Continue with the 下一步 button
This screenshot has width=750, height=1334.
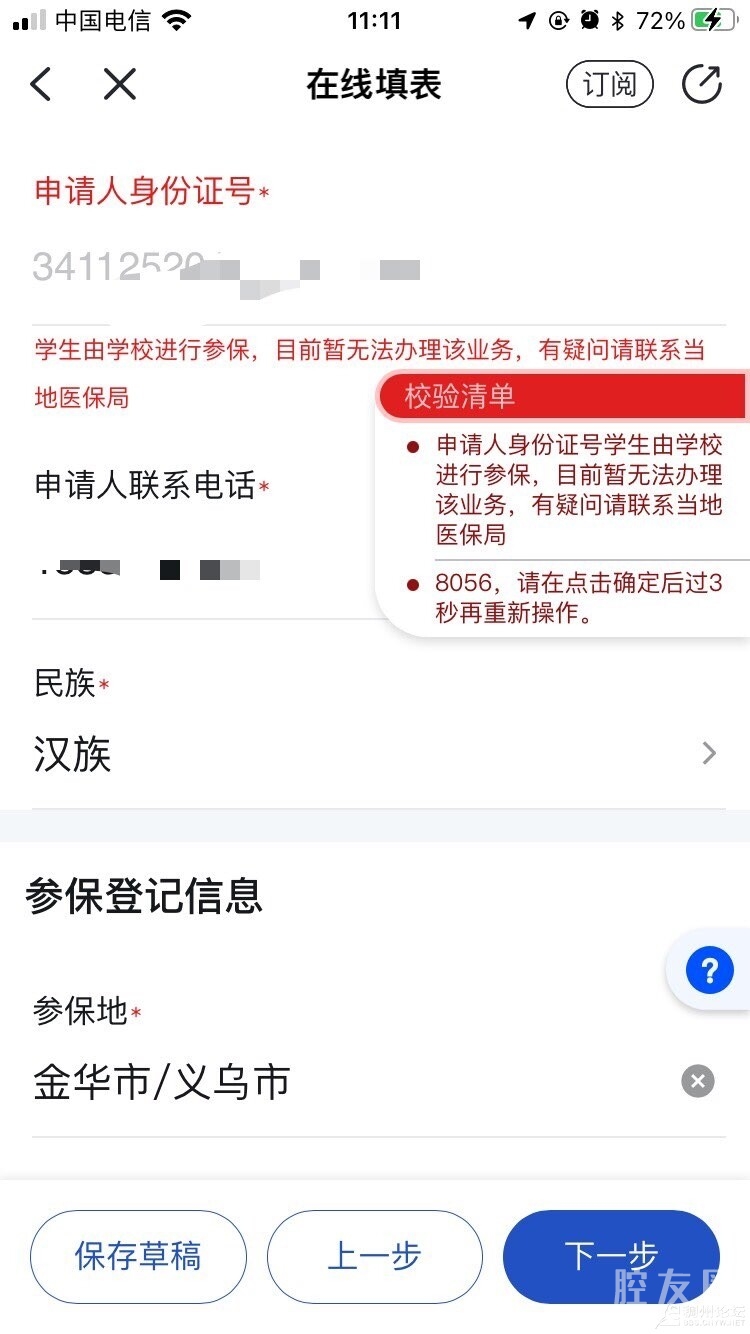click(611, 1256)
